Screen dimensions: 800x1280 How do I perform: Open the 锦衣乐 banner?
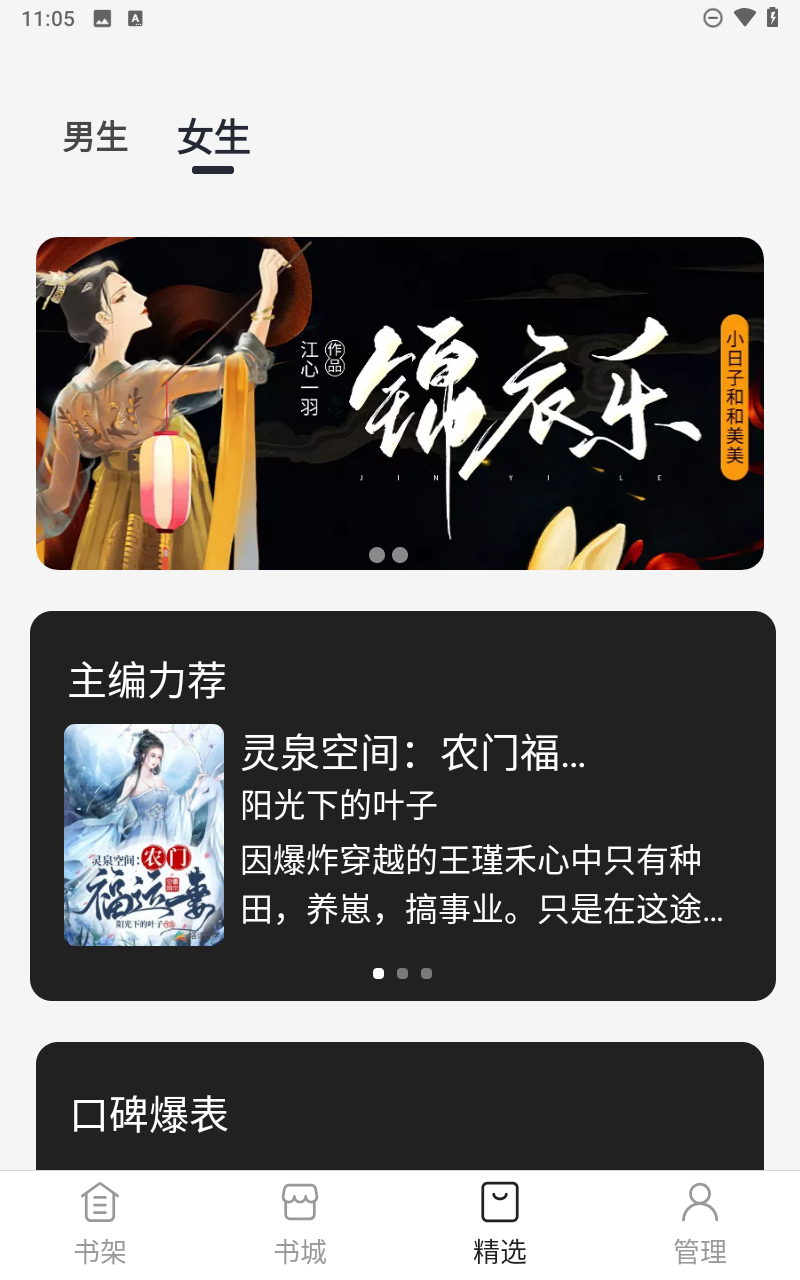(400, 403)
